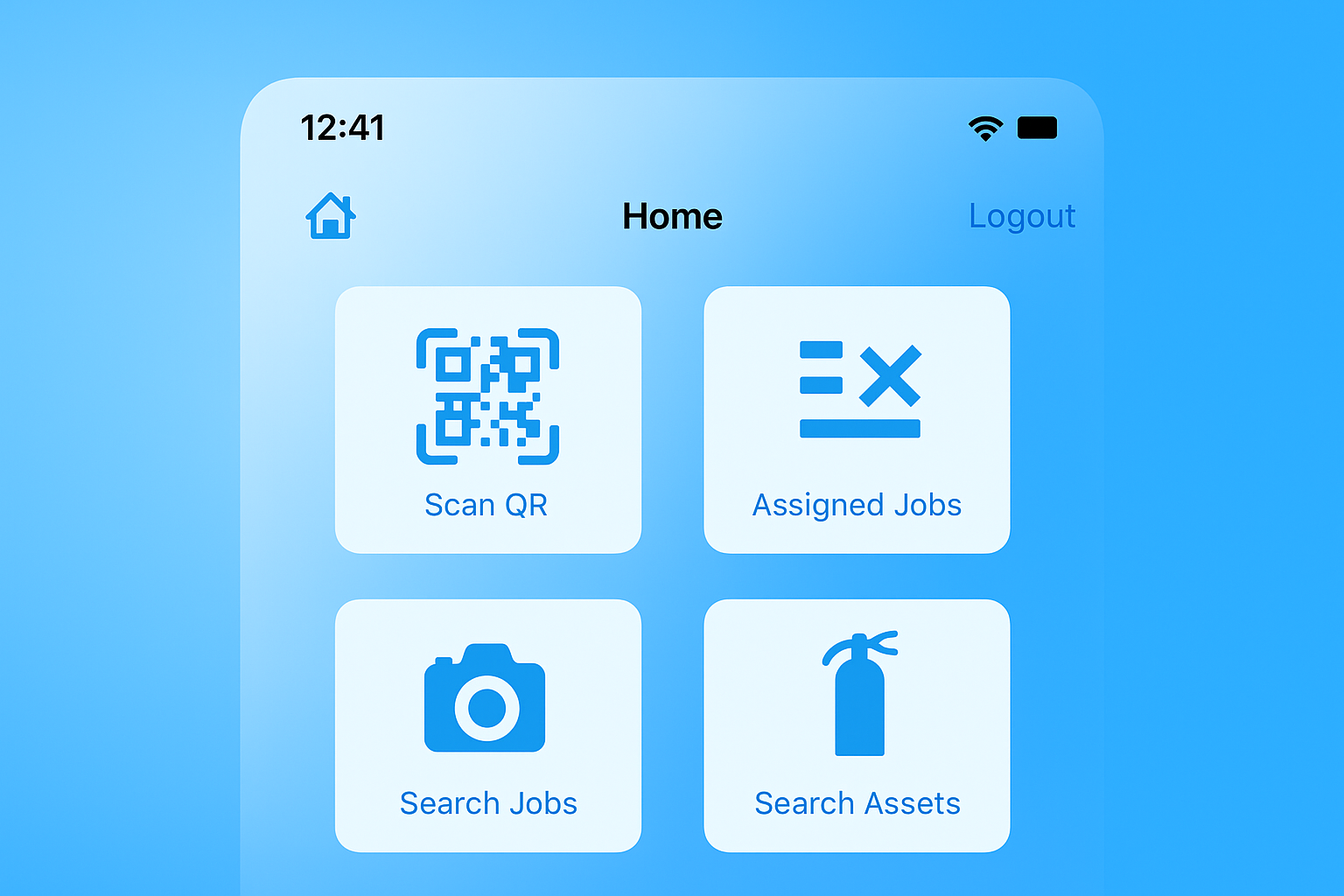Open the Scan QR tile
The height and width of the screenshot is (896, 1344).
point(488,420)
